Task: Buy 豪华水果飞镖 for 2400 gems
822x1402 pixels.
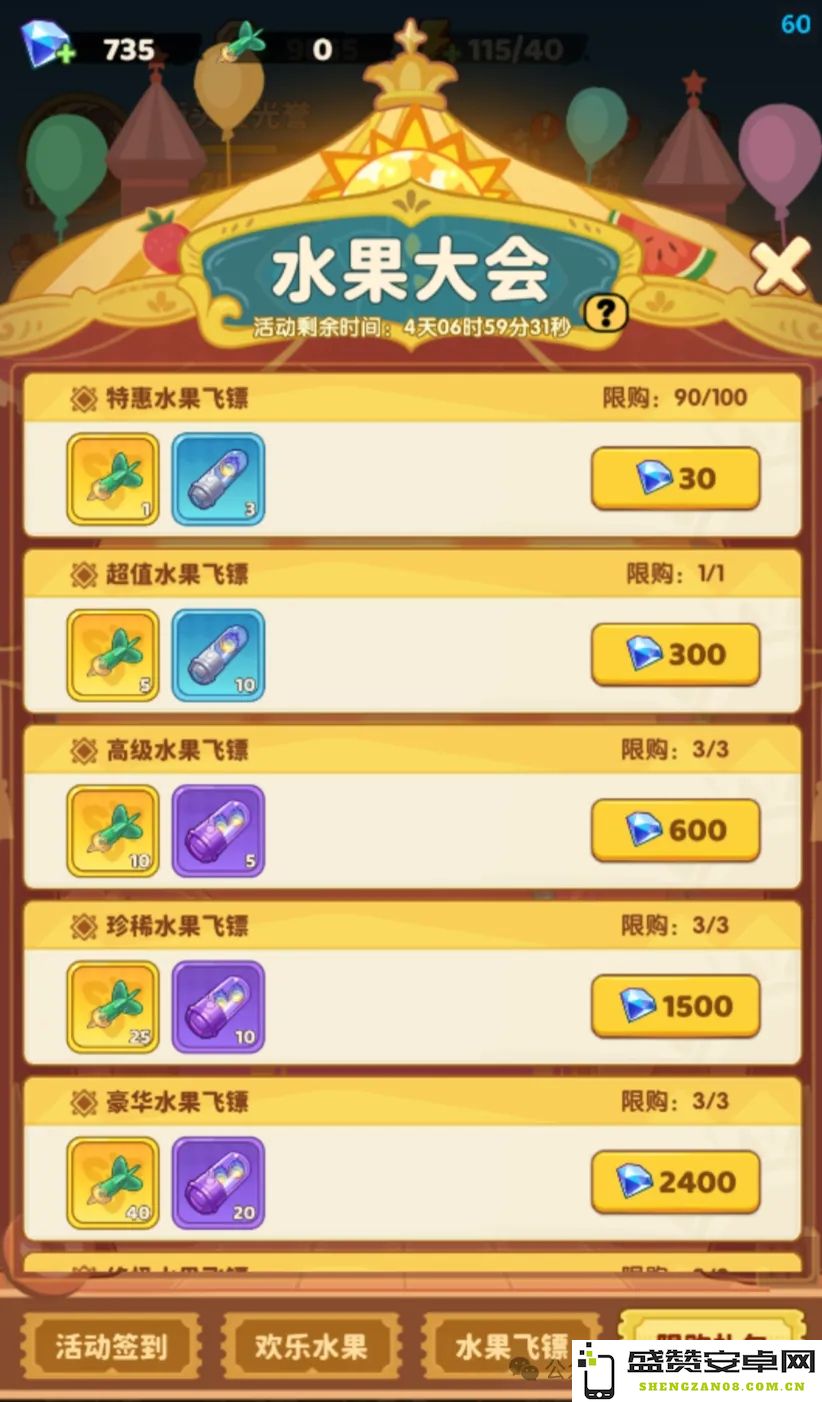Action: (675, 1182)
